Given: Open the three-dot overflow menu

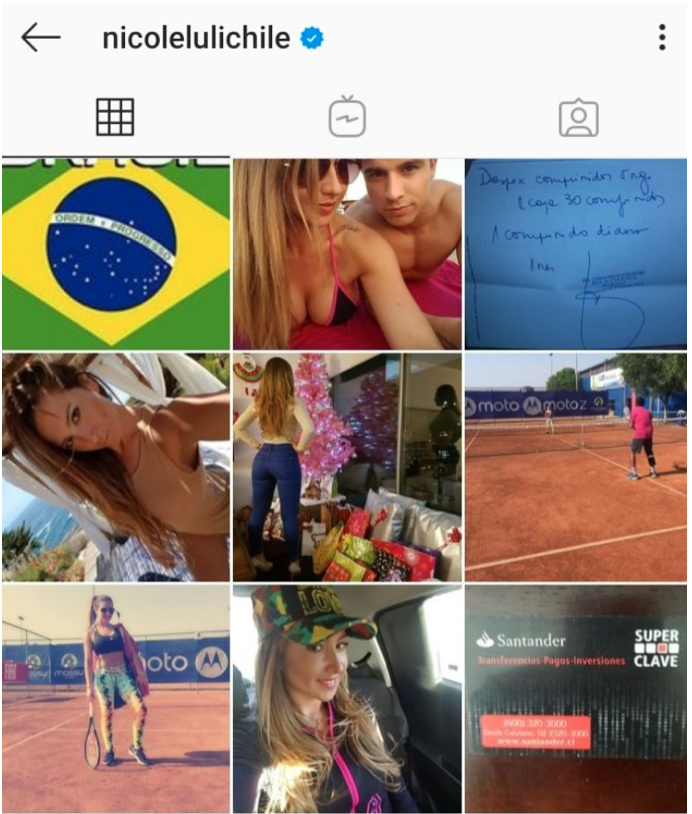Looking at the screenshot, I should [x=662, y=38].
